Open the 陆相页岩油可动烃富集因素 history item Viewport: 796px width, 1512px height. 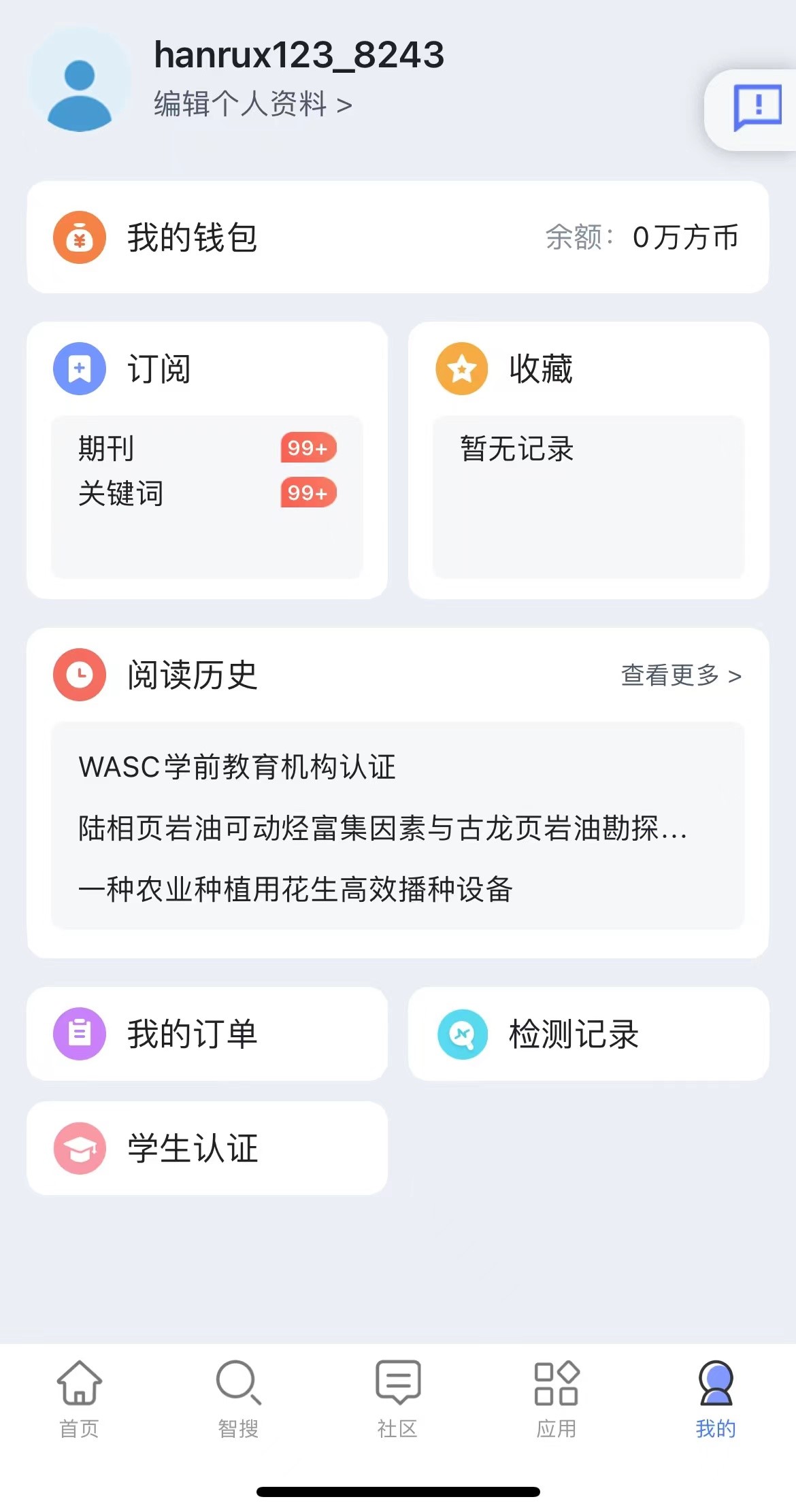383,828
